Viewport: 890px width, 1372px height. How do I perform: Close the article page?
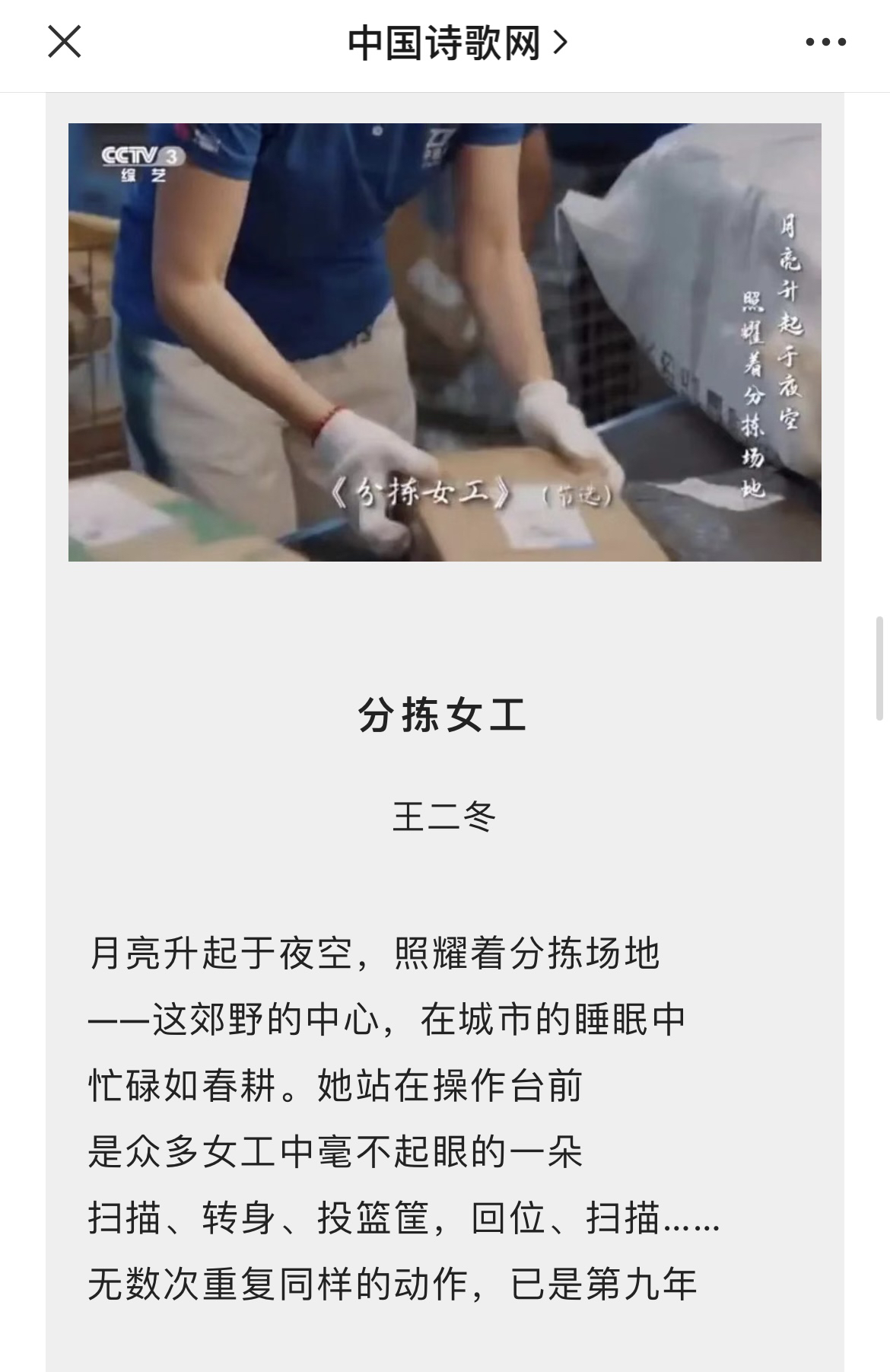[x=65, y=42]
